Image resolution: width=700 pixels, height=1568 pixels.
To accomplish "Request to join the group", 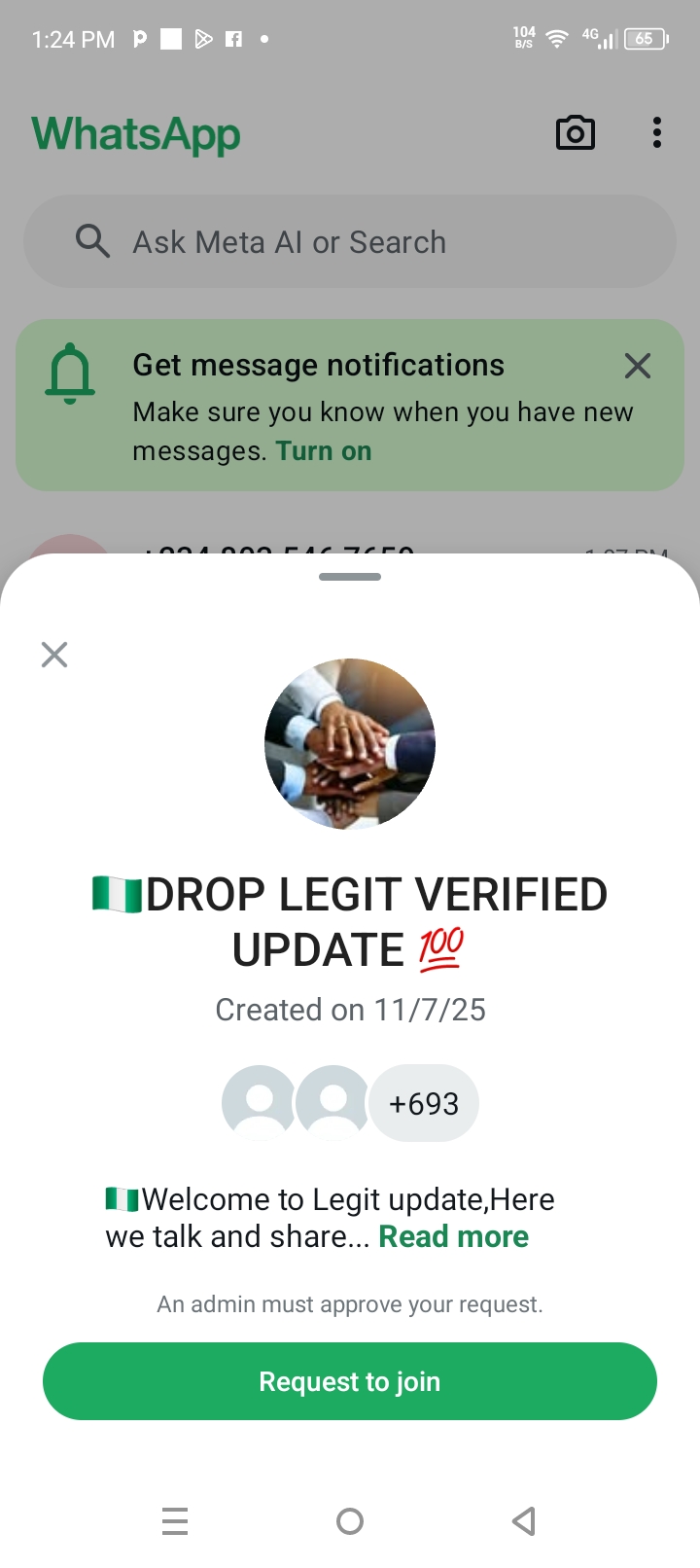I will (350, 1381).
